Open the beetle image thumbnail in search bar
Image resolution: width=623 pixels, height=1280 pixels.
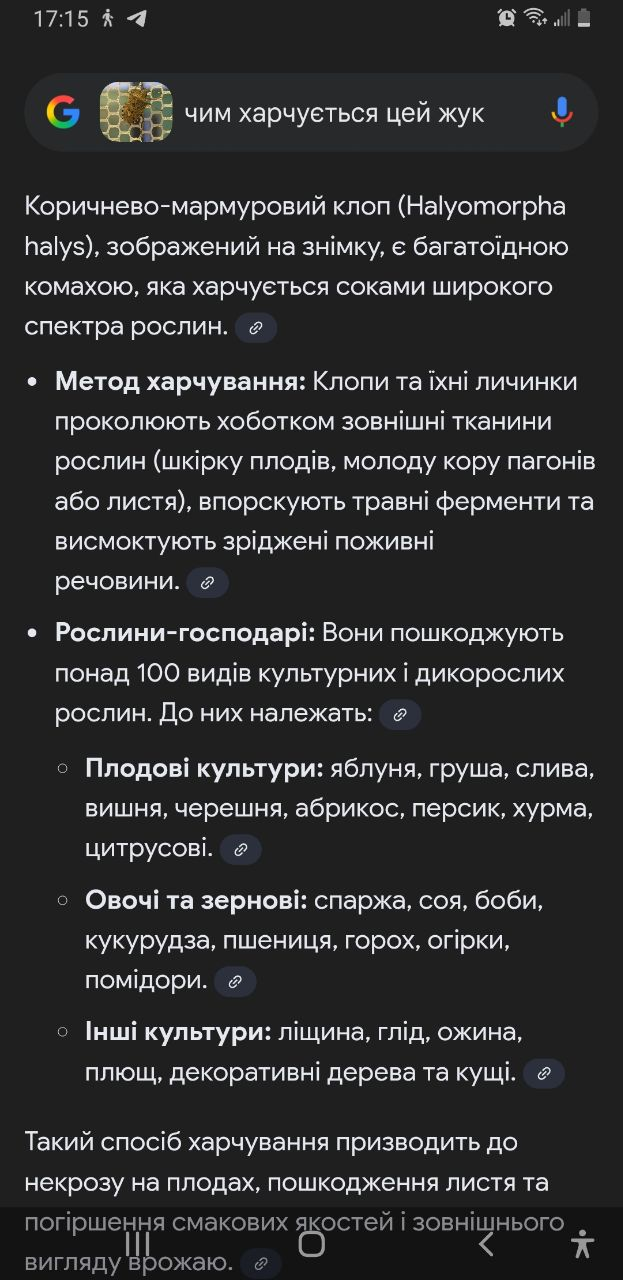point(136,112)
